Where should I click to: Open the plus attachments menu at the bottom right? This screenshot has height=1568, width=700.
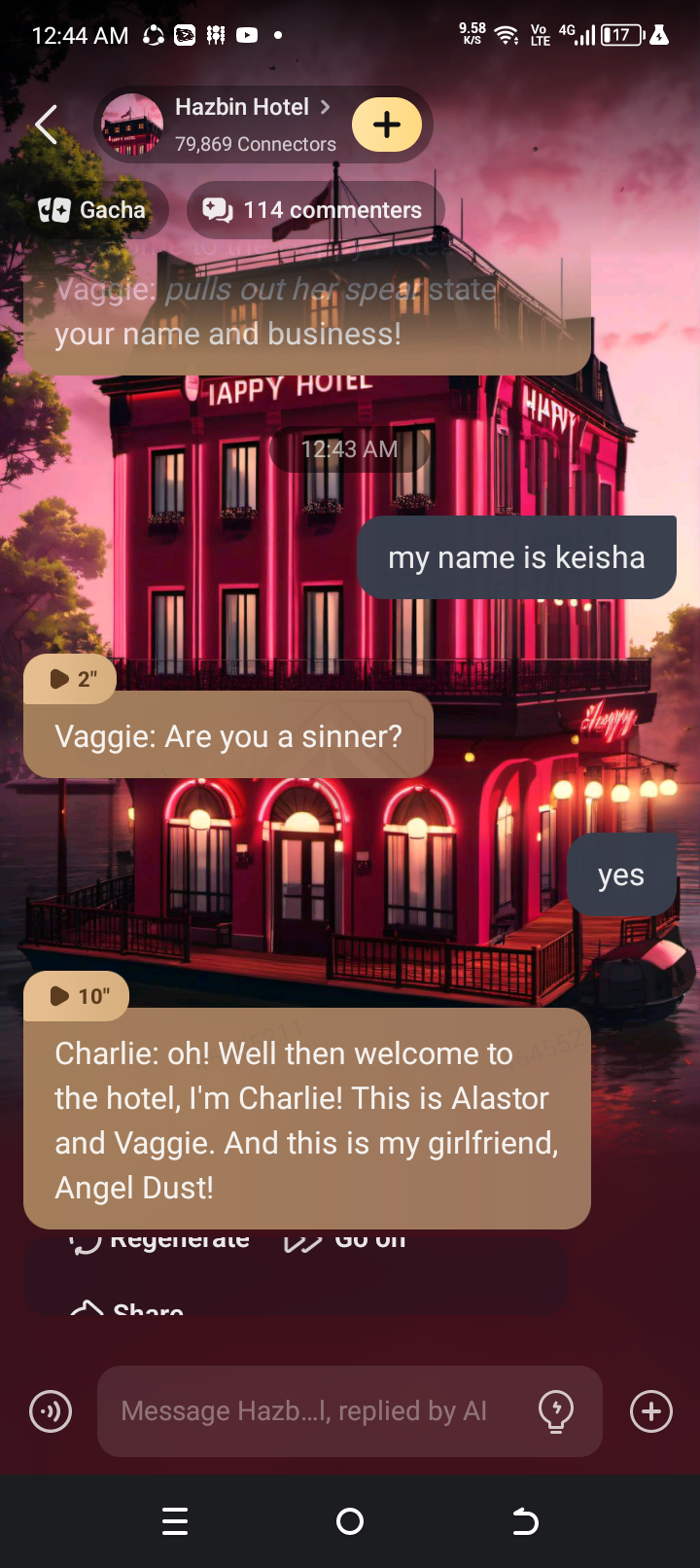point(651,1411)
